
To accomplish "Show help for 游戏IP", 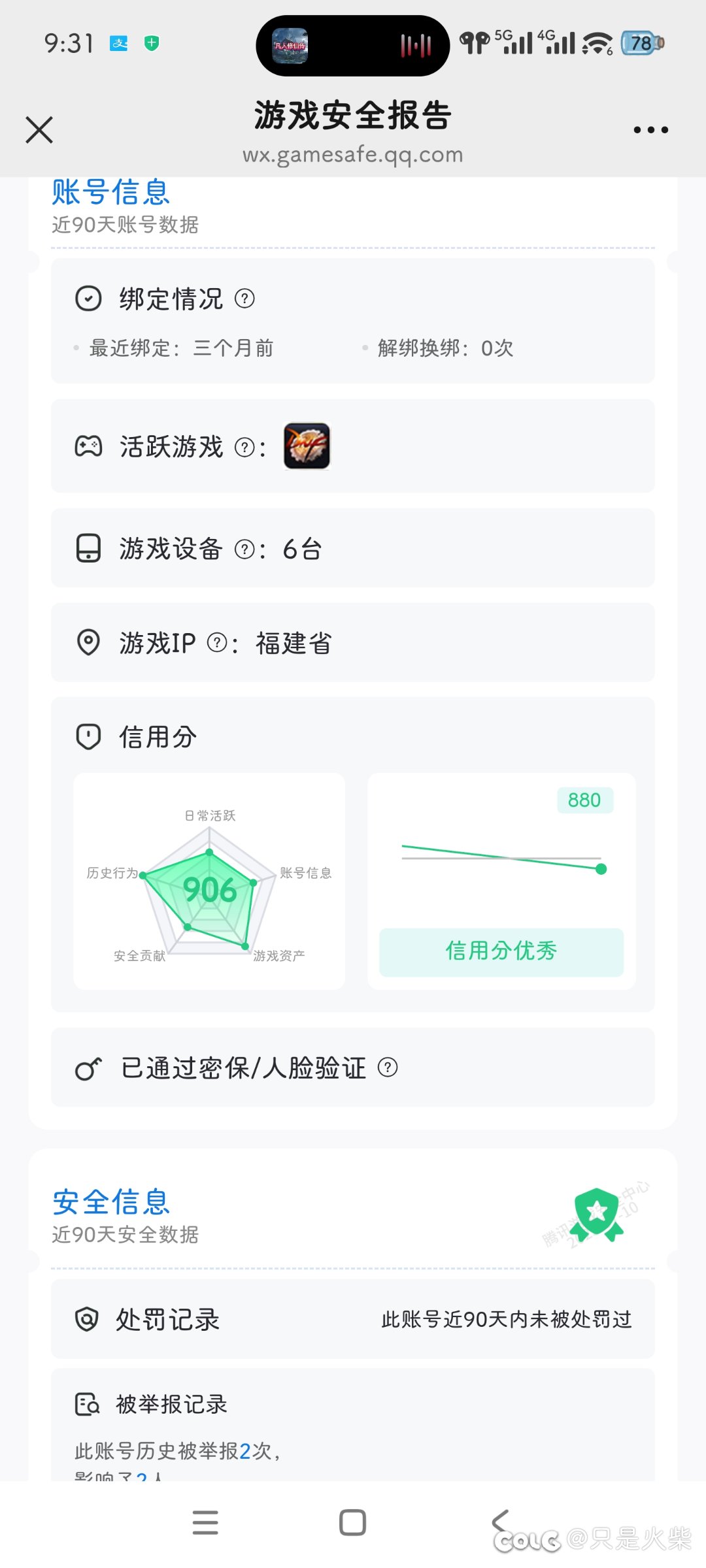I will coord(217,644).
